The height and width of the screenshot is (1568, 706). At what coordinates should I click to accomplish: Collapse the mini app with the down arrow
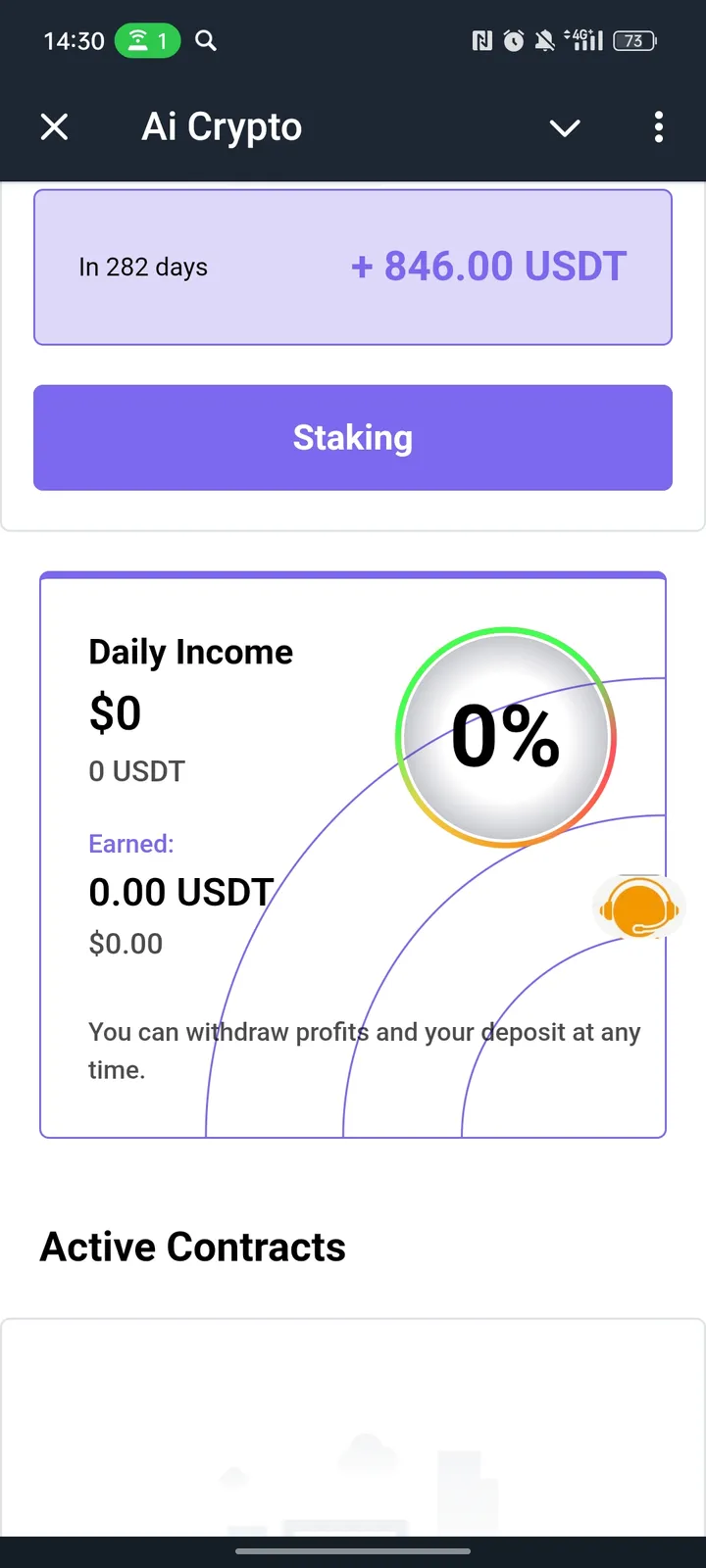point(565,128)
